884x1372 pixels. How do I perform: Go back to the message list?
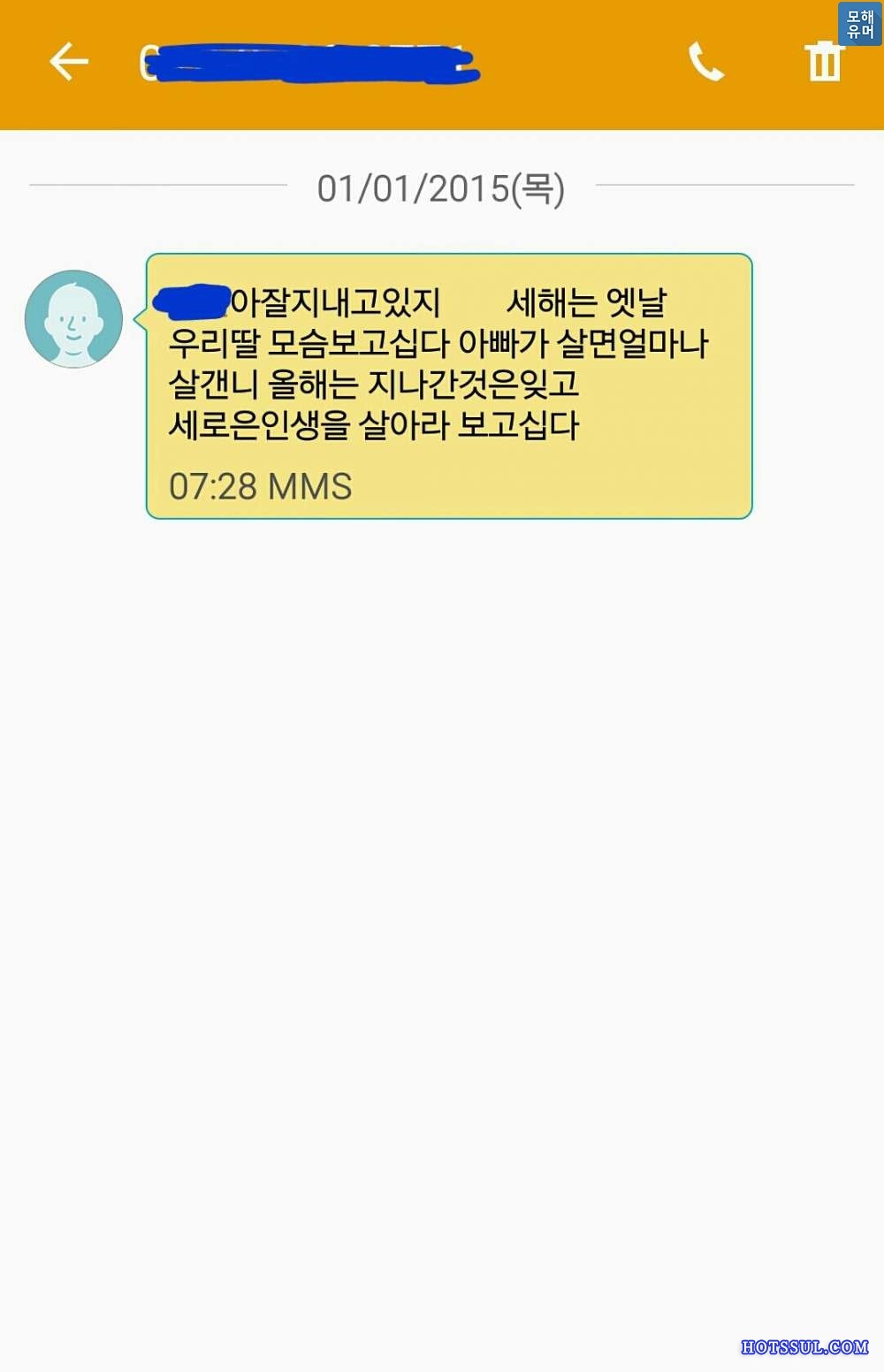[x=69, y=63]
